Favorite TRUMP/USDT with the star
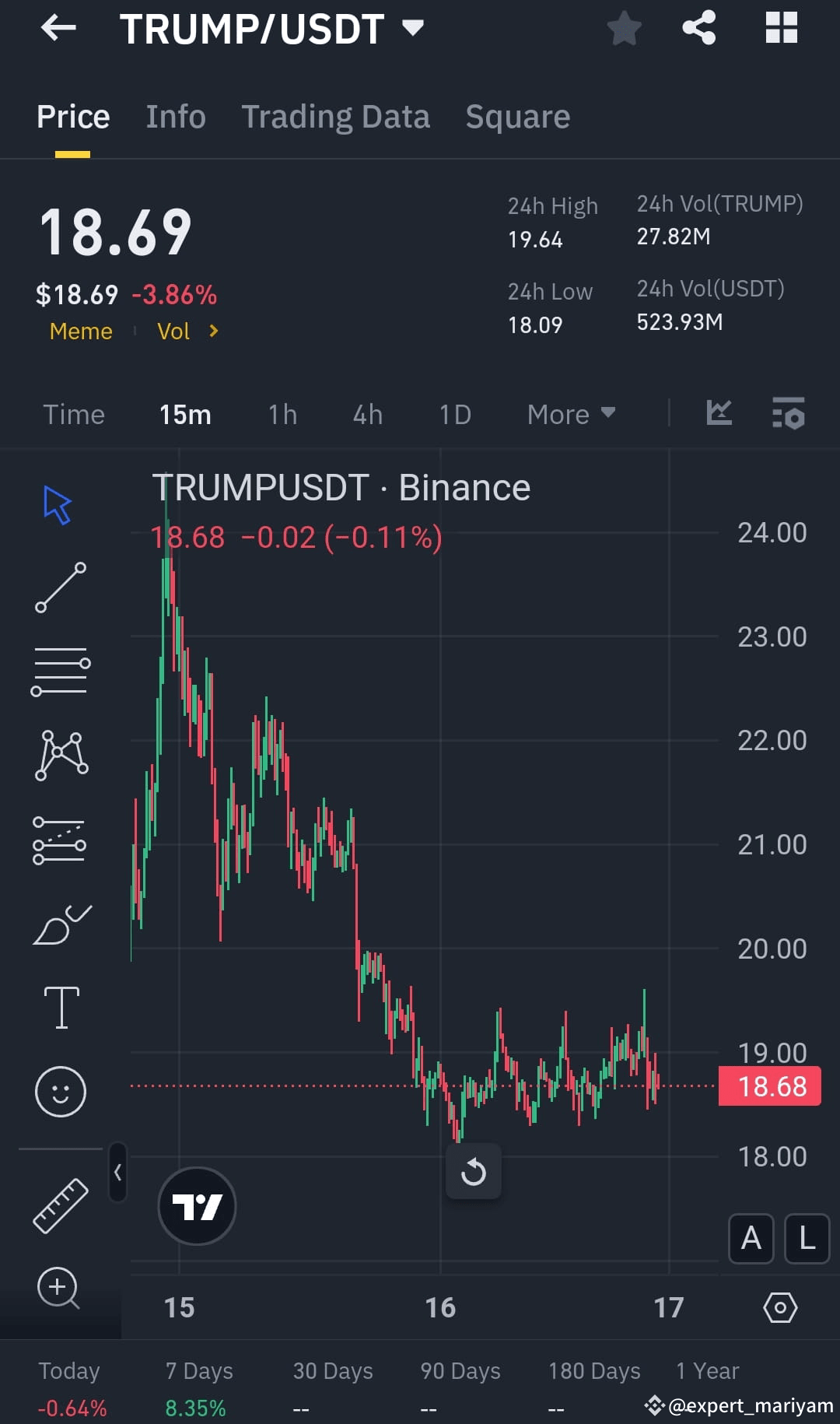 tap(624, 28)
